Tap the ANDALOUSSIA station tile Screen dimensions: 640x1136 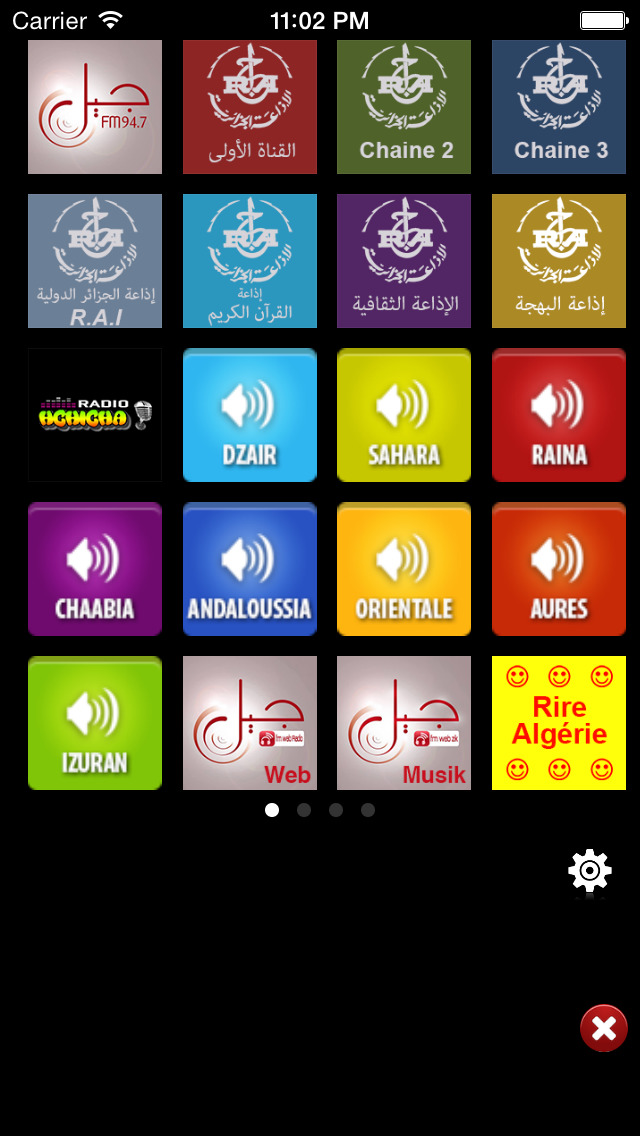click(x=250, y=569)
